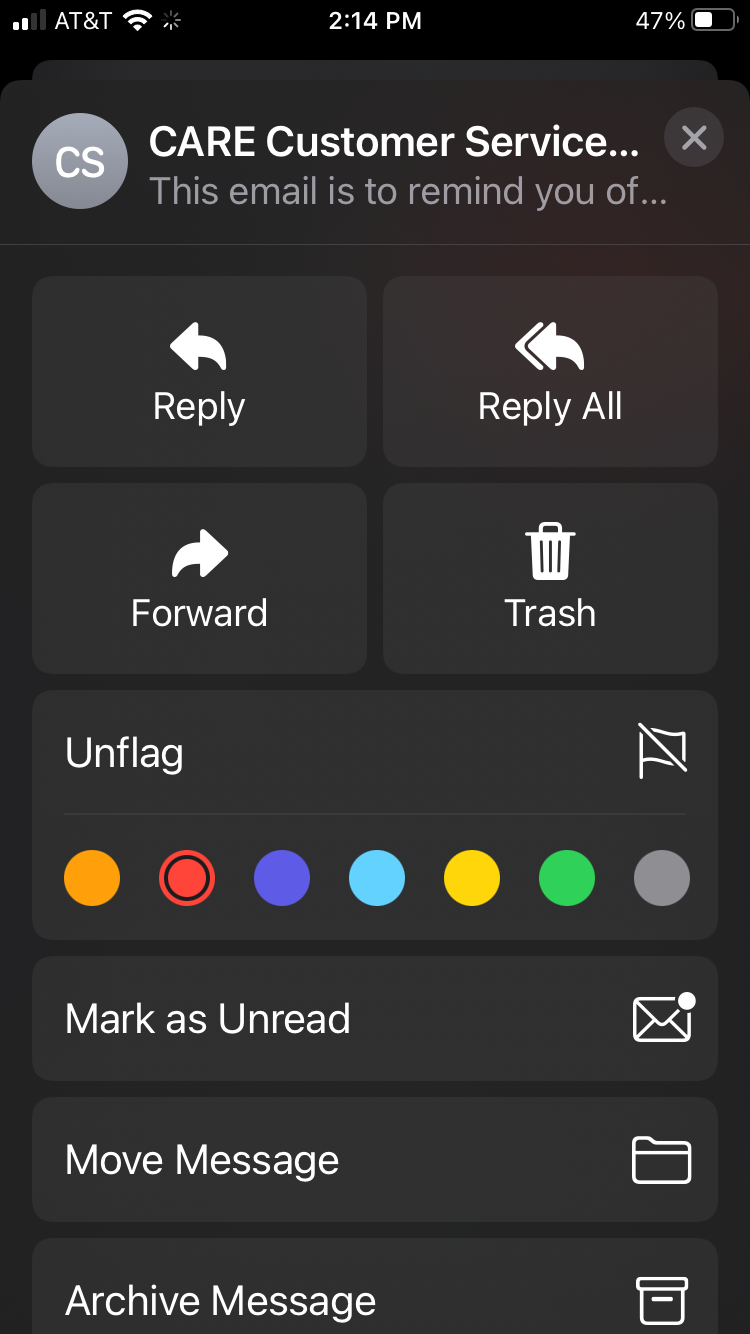Image resolution: width=750 pixels, height=1334 pixels.
Task: Open Move Message options
Action: tap(375, 1160)
